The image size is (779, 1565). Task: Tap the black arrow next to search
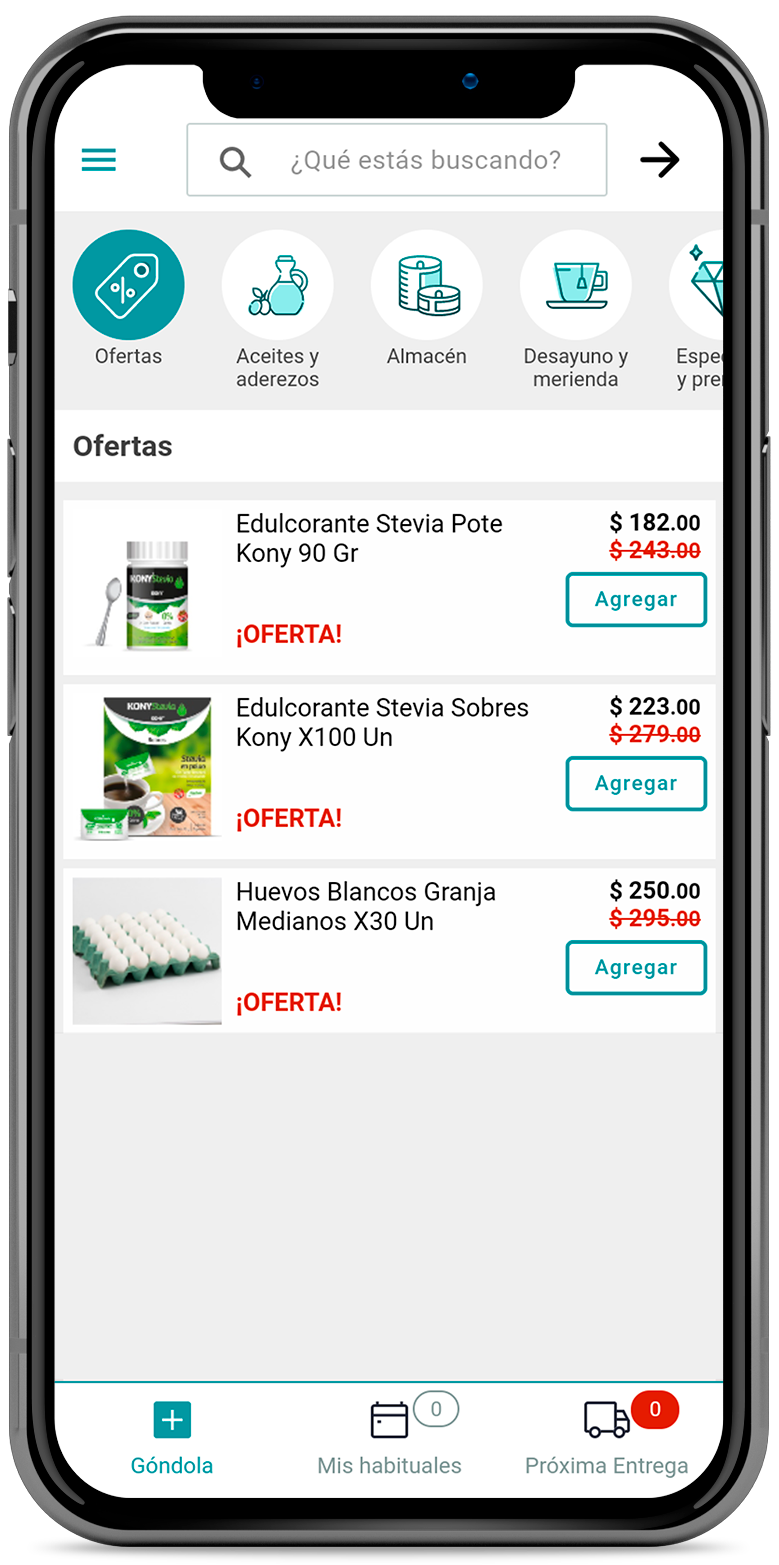659,160
